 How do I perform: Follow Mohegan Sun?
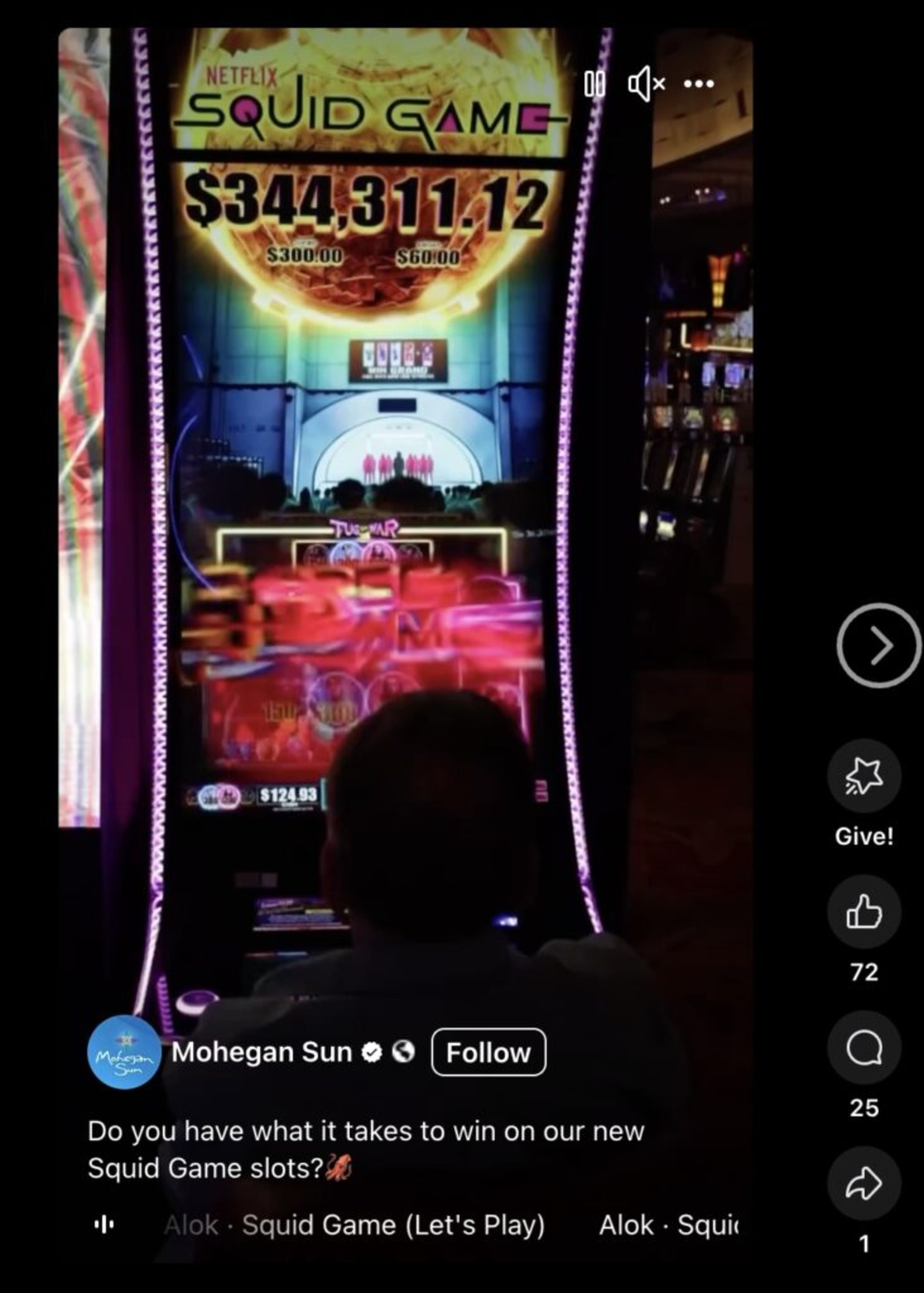488,1053
